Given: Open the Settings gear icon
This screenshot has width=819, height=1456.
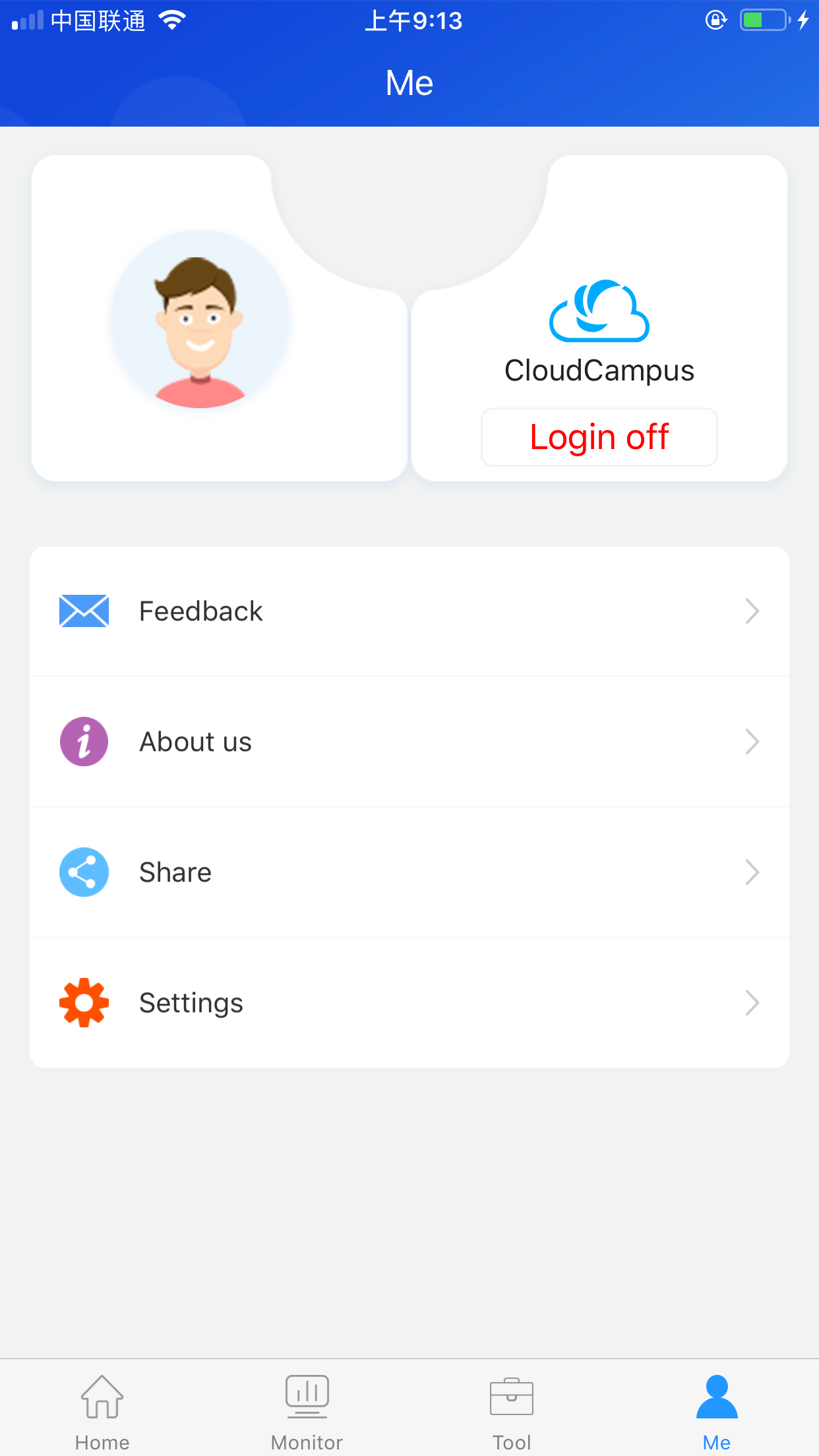Looking at the screenshot, I should pyautogui.click(x=84, y=1002).
